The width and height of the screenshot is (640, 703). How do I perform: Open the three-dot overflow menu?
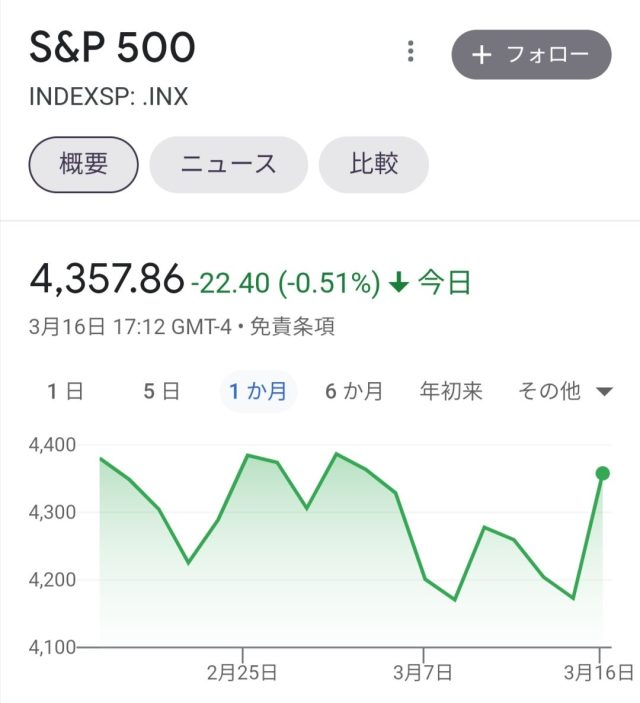tap(410, 53)
